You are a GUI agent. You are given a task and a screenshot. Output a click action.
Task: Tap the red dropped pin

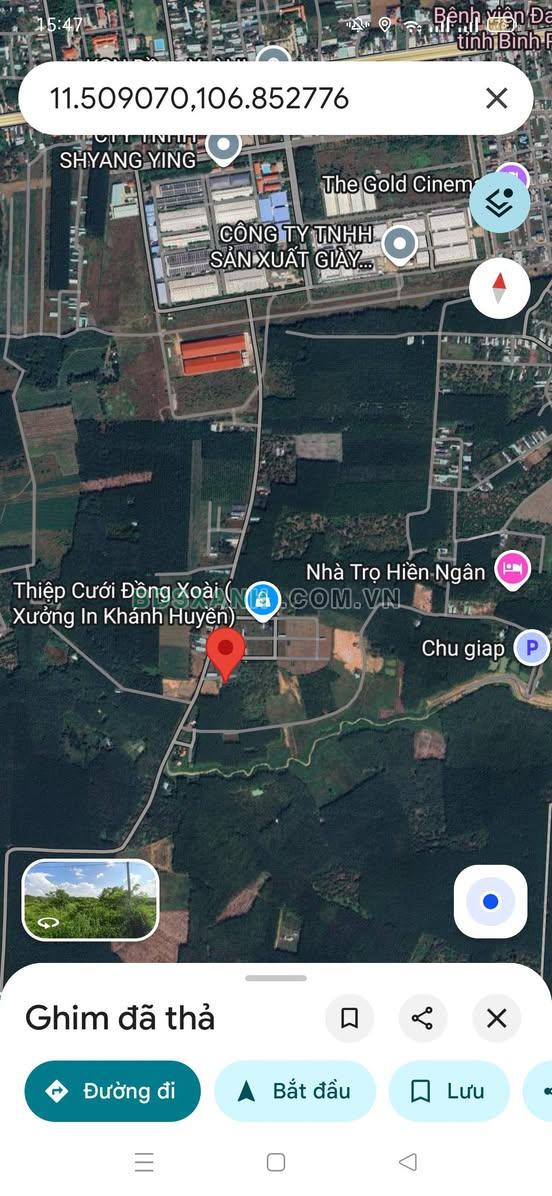[226, 654]
